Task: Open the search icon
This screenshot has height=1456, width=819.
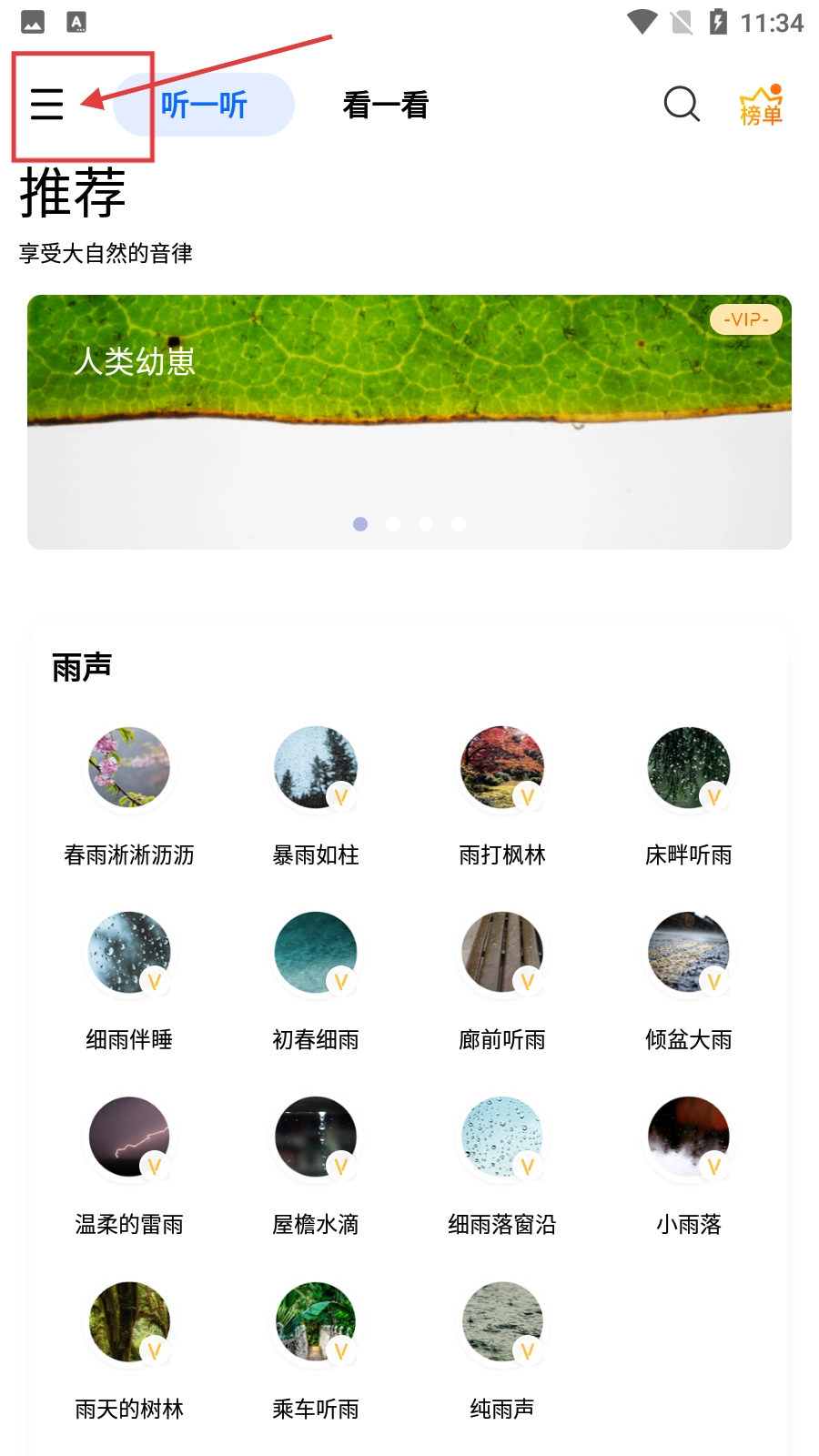Action: pos(681,105)
